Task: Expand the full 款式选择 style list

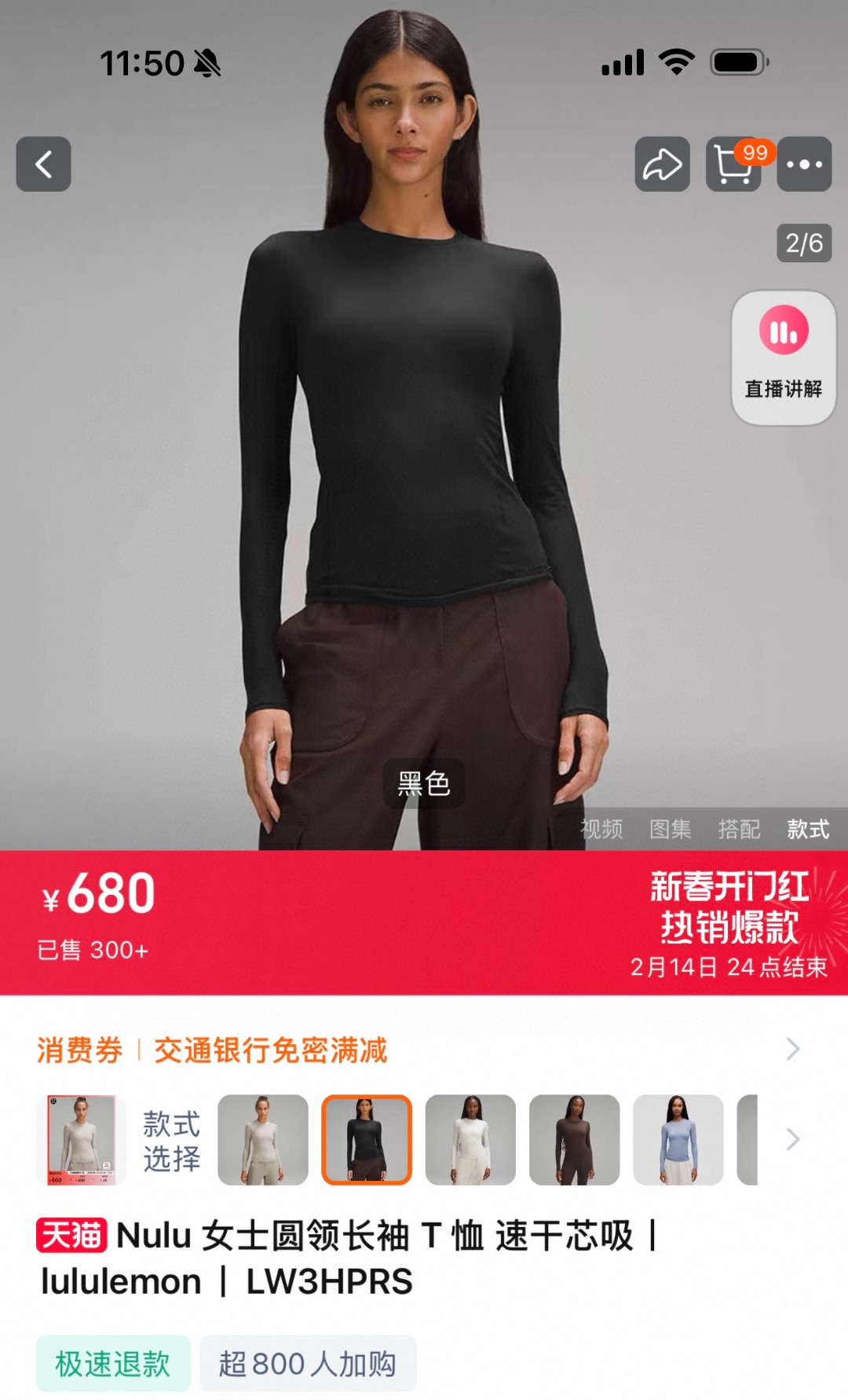Action: (793, 1139)
